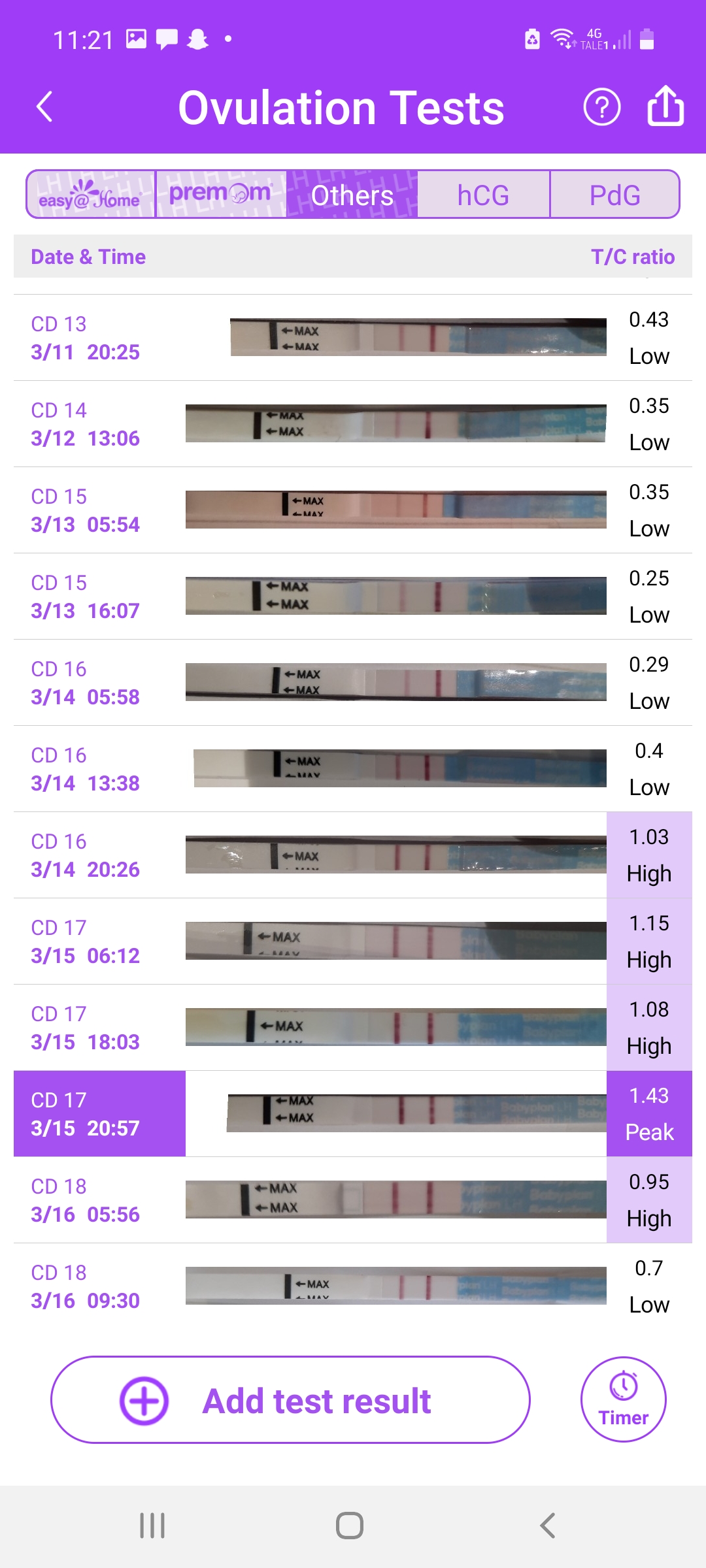The image size is (706, 1568).
Task: Switch to the hCG tab
Action: point(483,195)
